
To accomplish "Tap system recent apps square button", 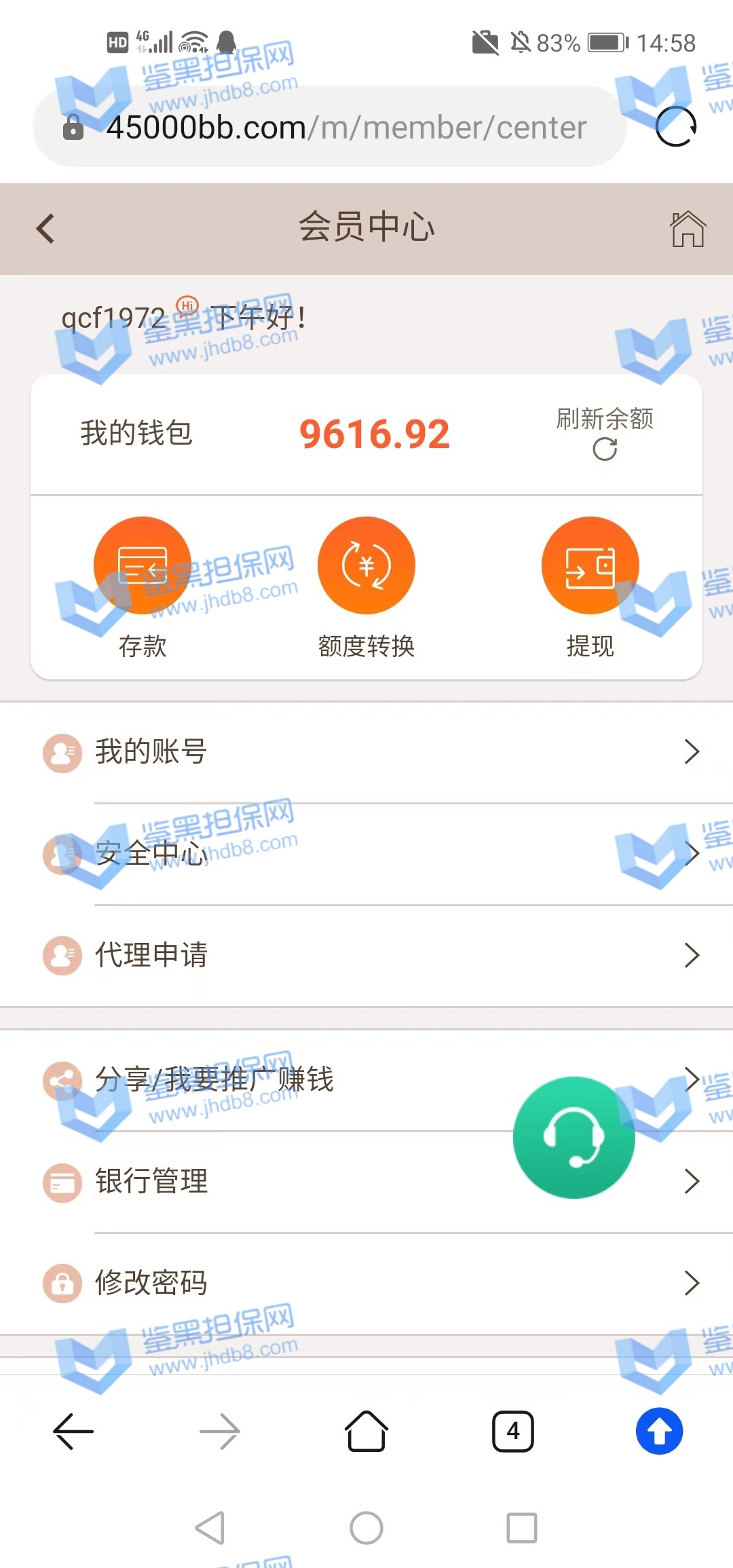I will point(522,1528).
